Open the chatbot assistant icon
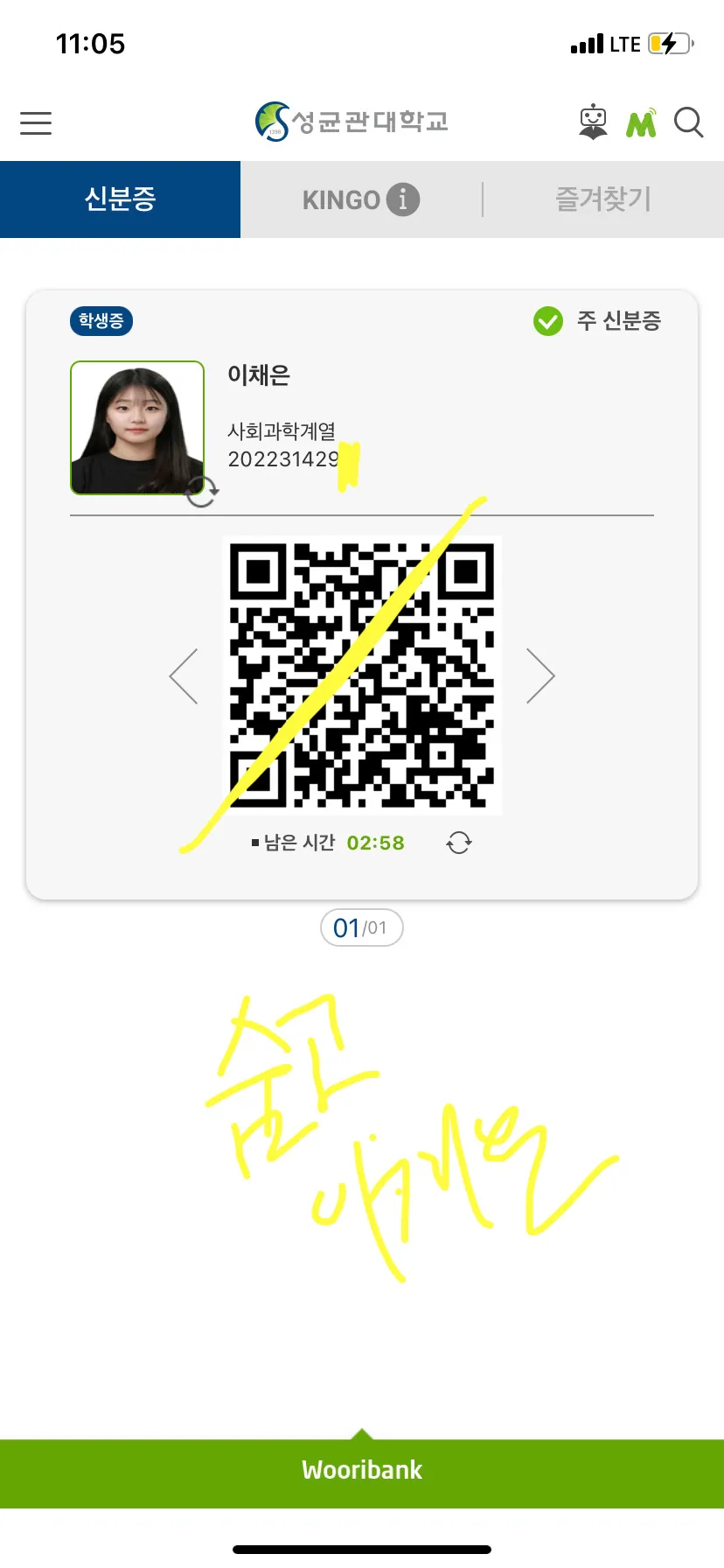This screenshot has height=1568, width=724. click(x=593, y=122)
